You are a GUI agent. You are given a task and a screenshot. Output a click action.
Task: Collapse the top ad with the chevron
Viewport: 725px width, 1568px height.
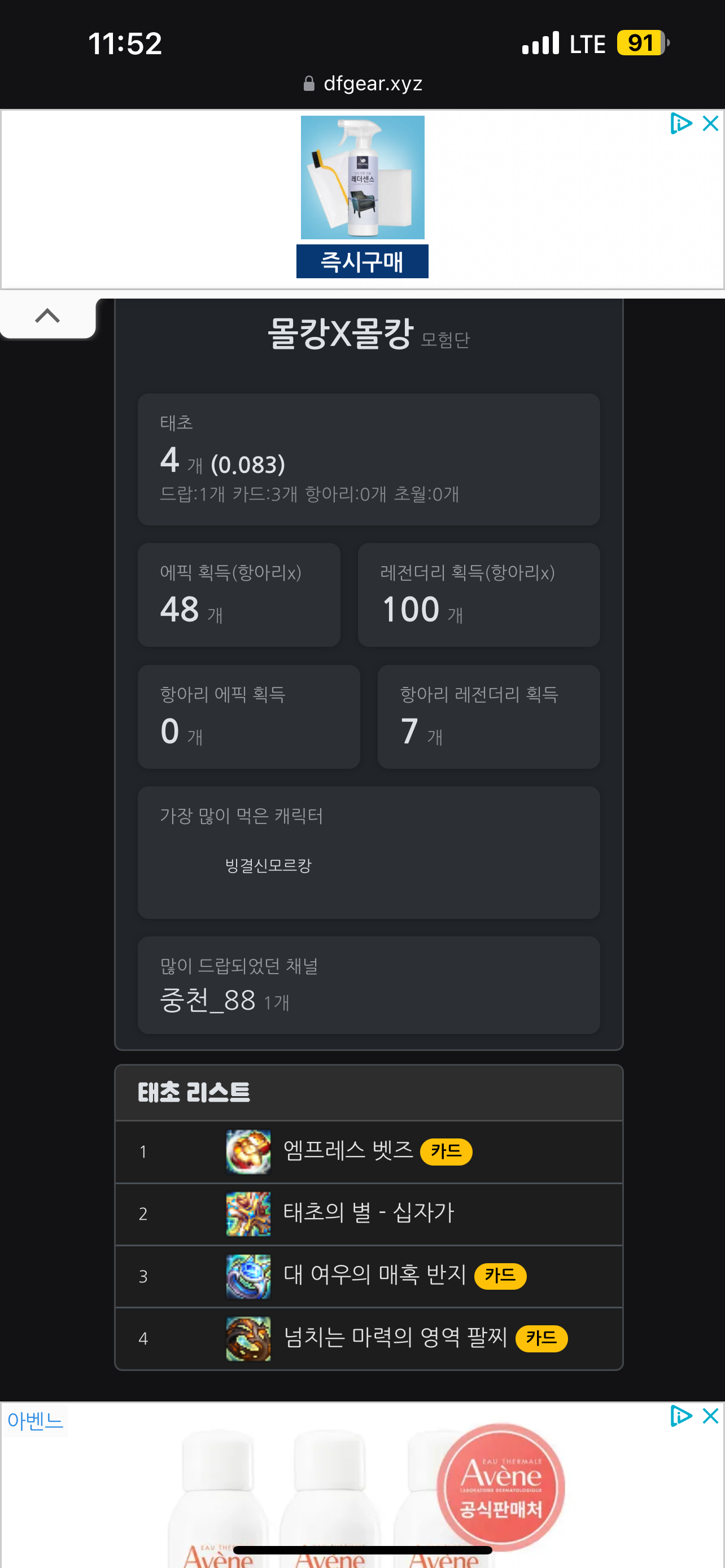(47, 316)
